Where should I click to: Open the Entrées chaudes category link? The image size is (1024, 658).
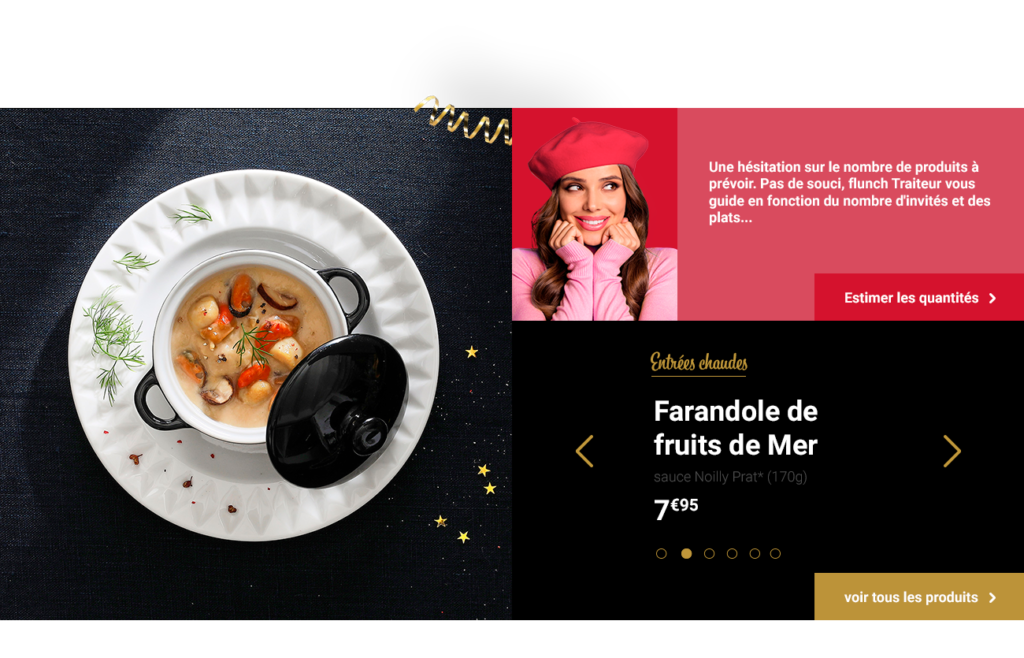(698, 363)
